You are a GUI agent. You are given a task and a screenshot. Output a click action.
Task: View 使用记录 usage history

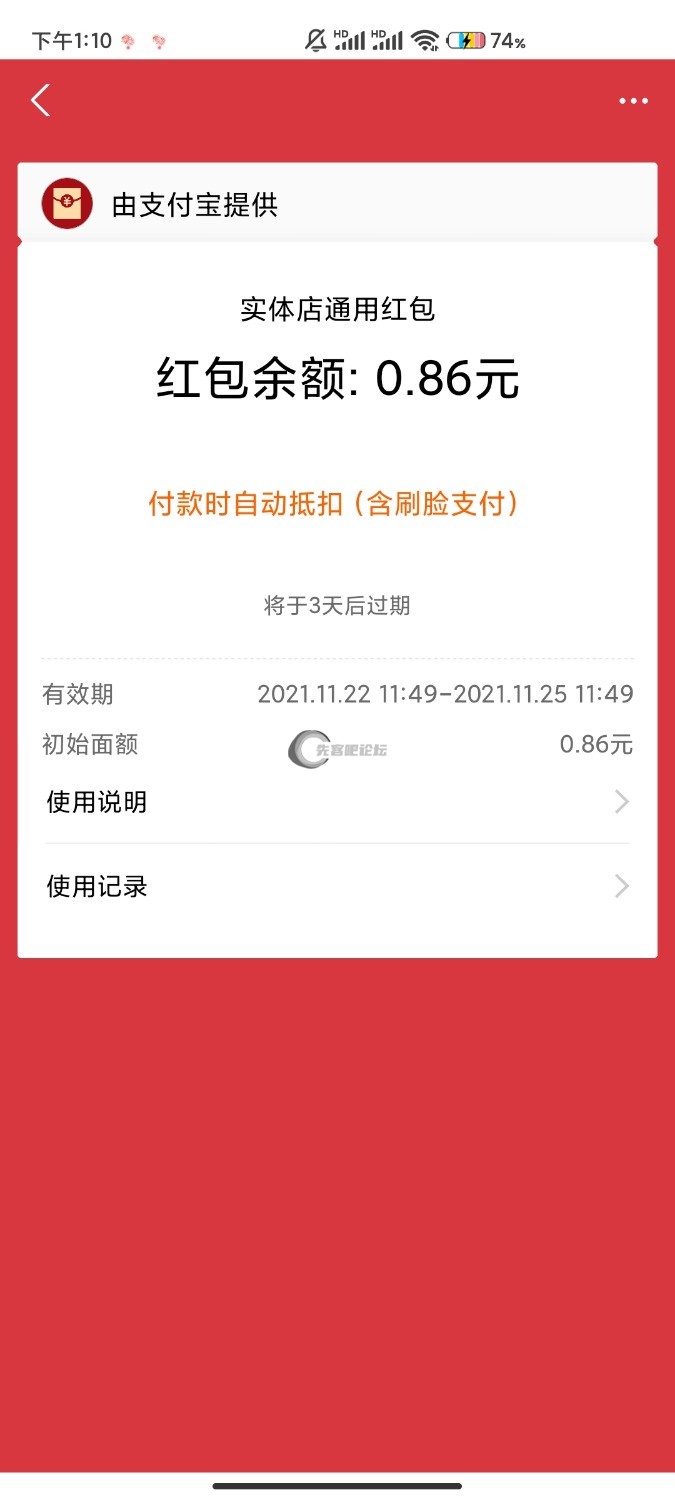337,887
